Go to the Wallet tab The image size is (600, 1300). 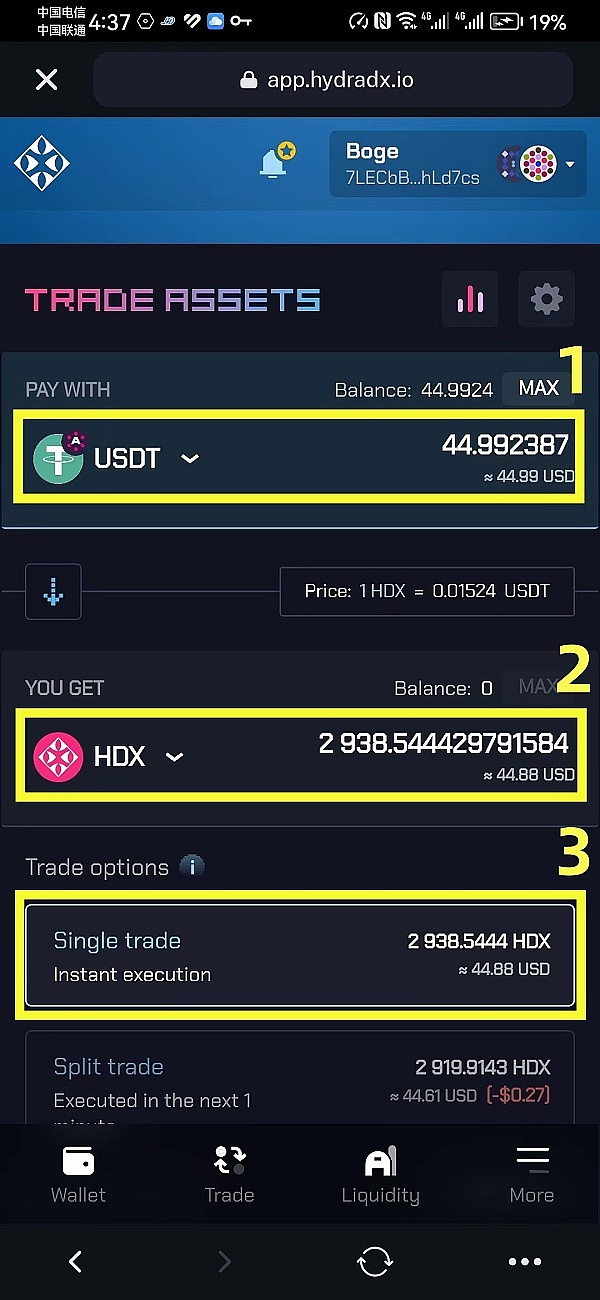click(78, 1175)
